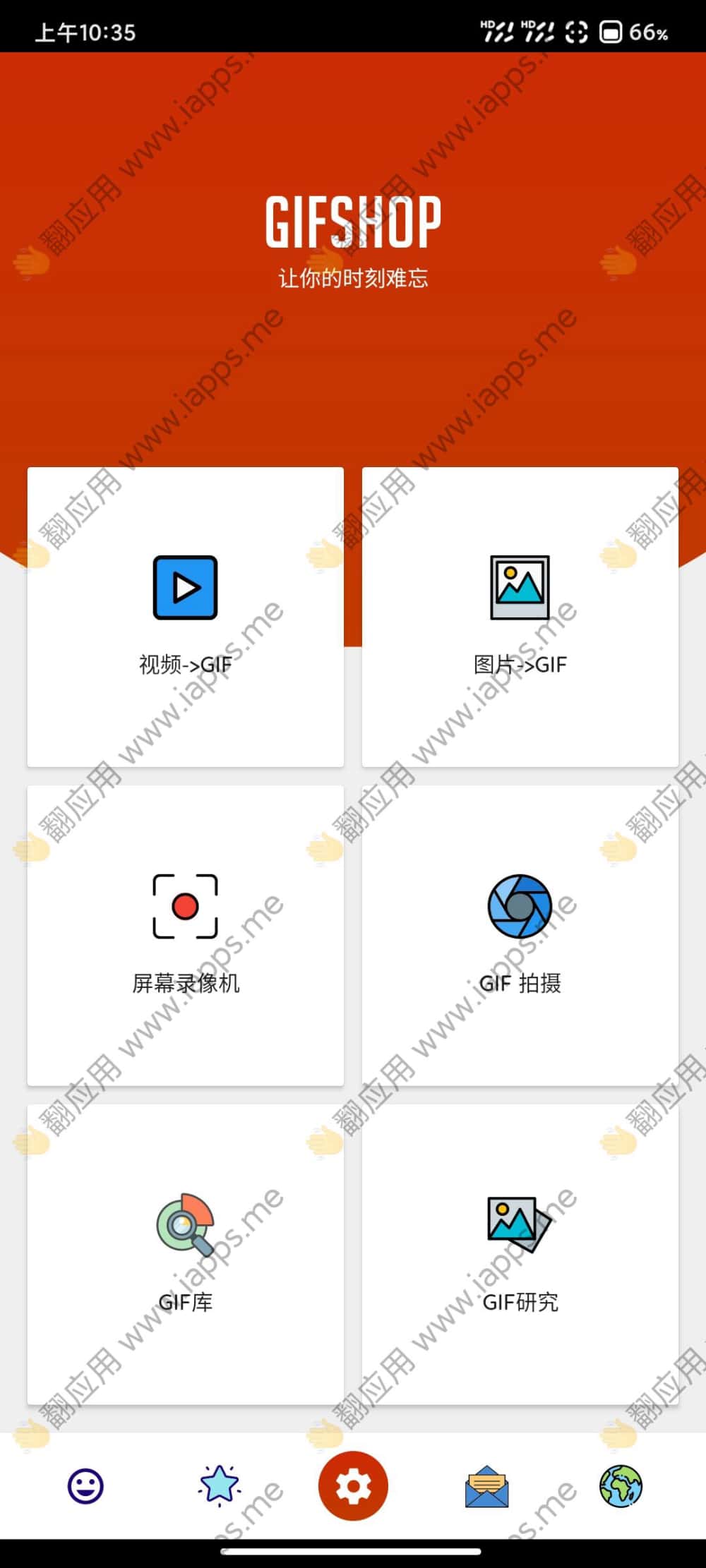The height and width of the screenshot is (1568, 706).
Task: Tap the star icon in the bottom bar
Action: pyautogui.click(x=219, y=1485)
